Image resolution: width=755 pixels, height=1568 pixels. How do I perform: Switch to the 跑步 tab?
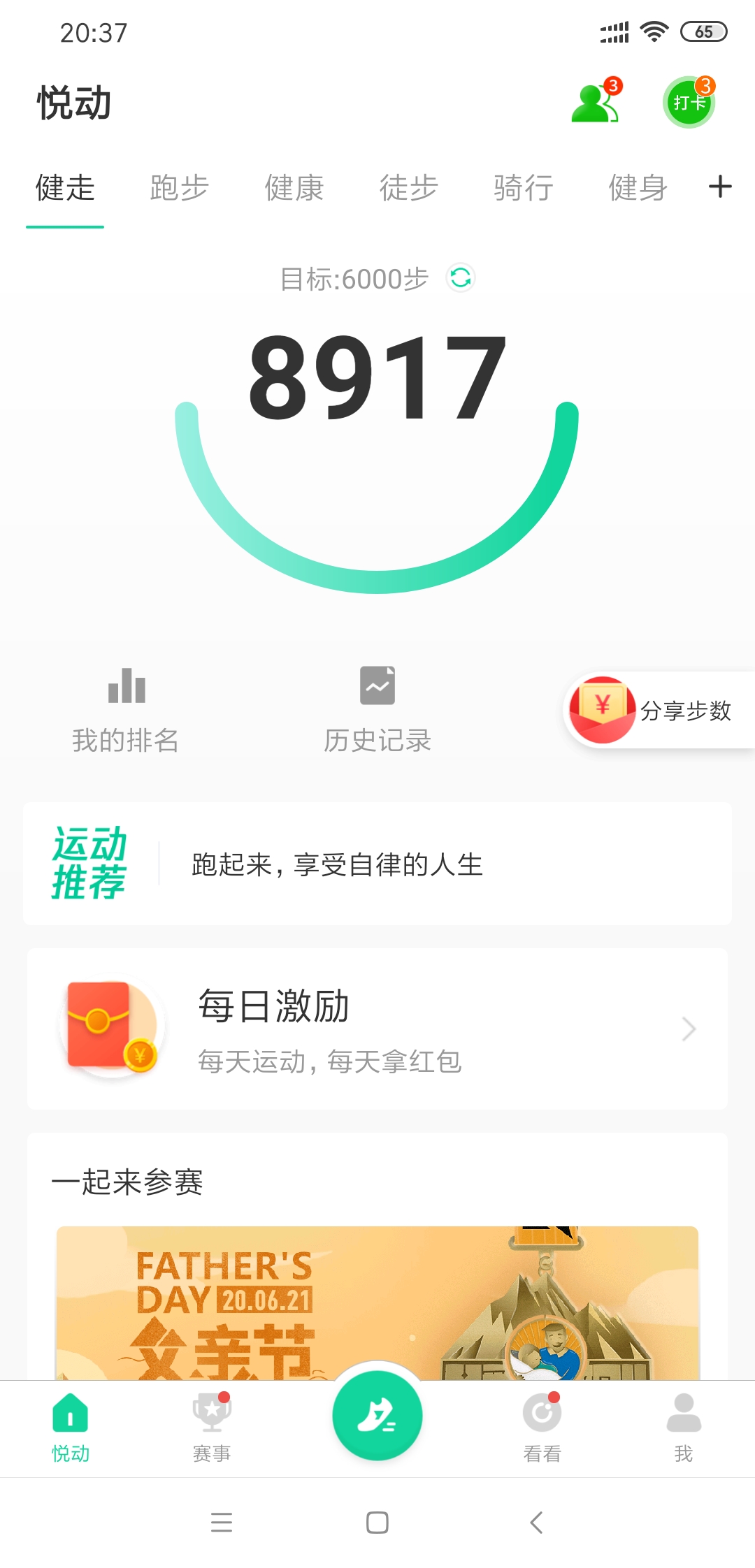point(180,187)
